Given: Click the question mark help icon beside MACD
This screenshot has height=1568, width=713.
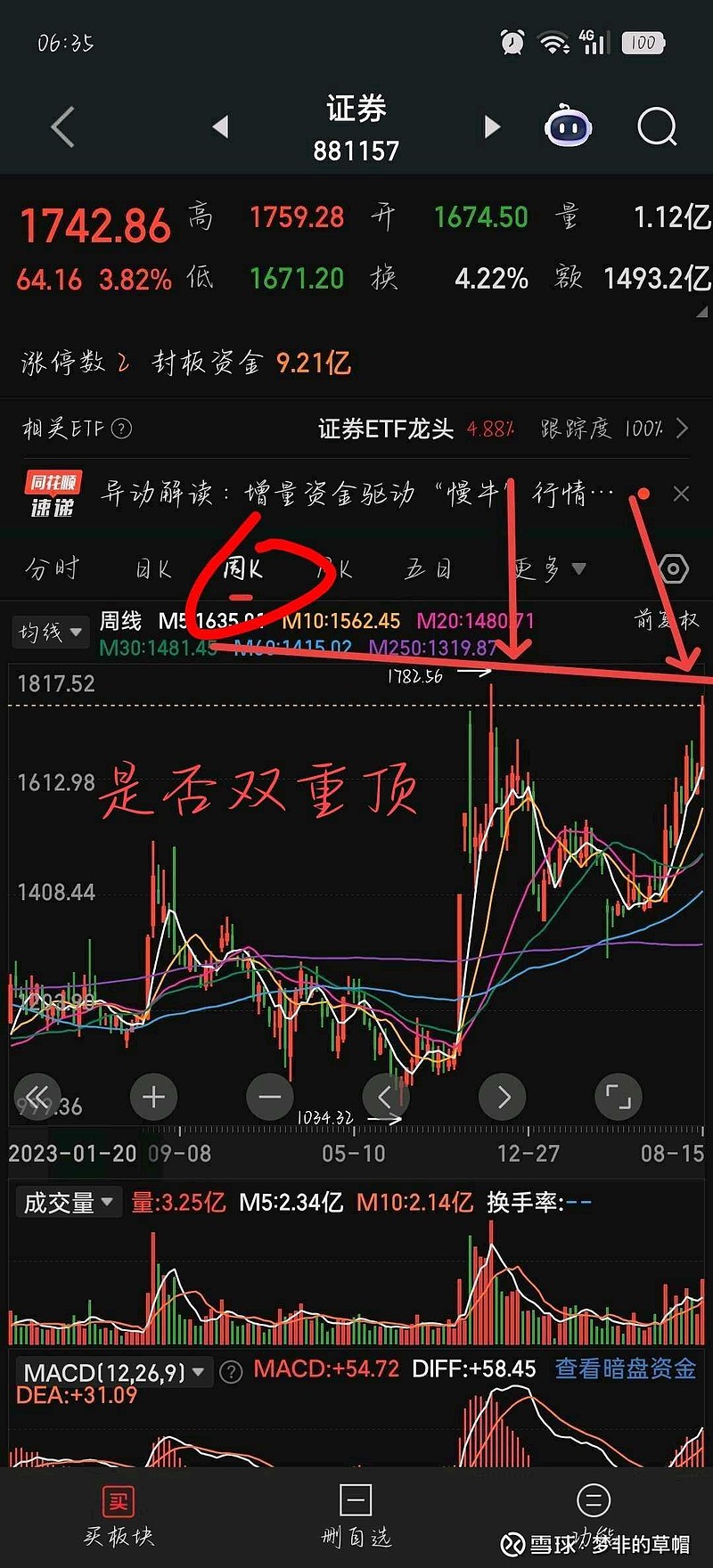Looking at the screenshot, I should (230, 1372).
